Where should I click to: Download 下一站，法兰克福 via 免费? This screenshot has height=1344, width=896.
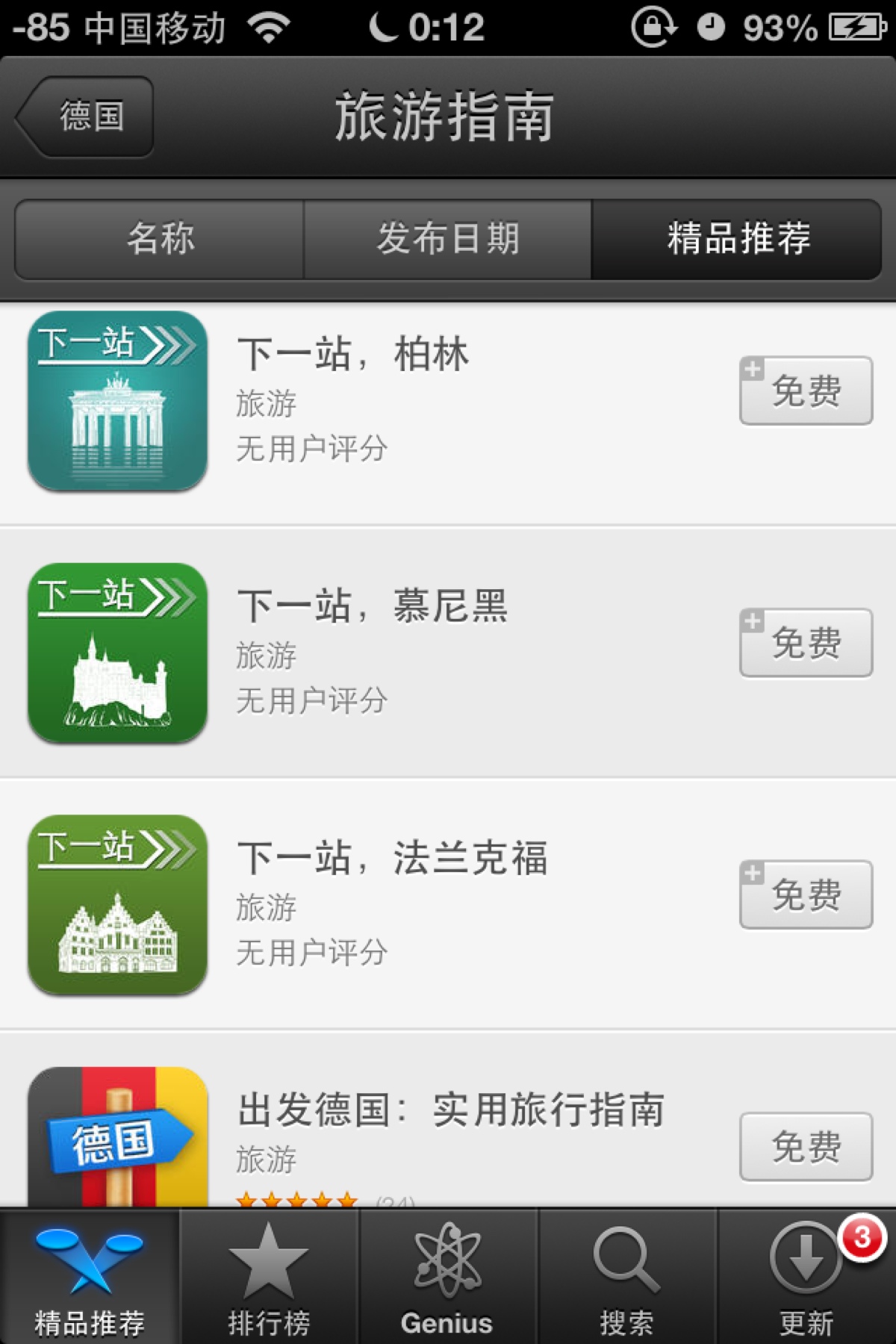(x=806, y=895)
